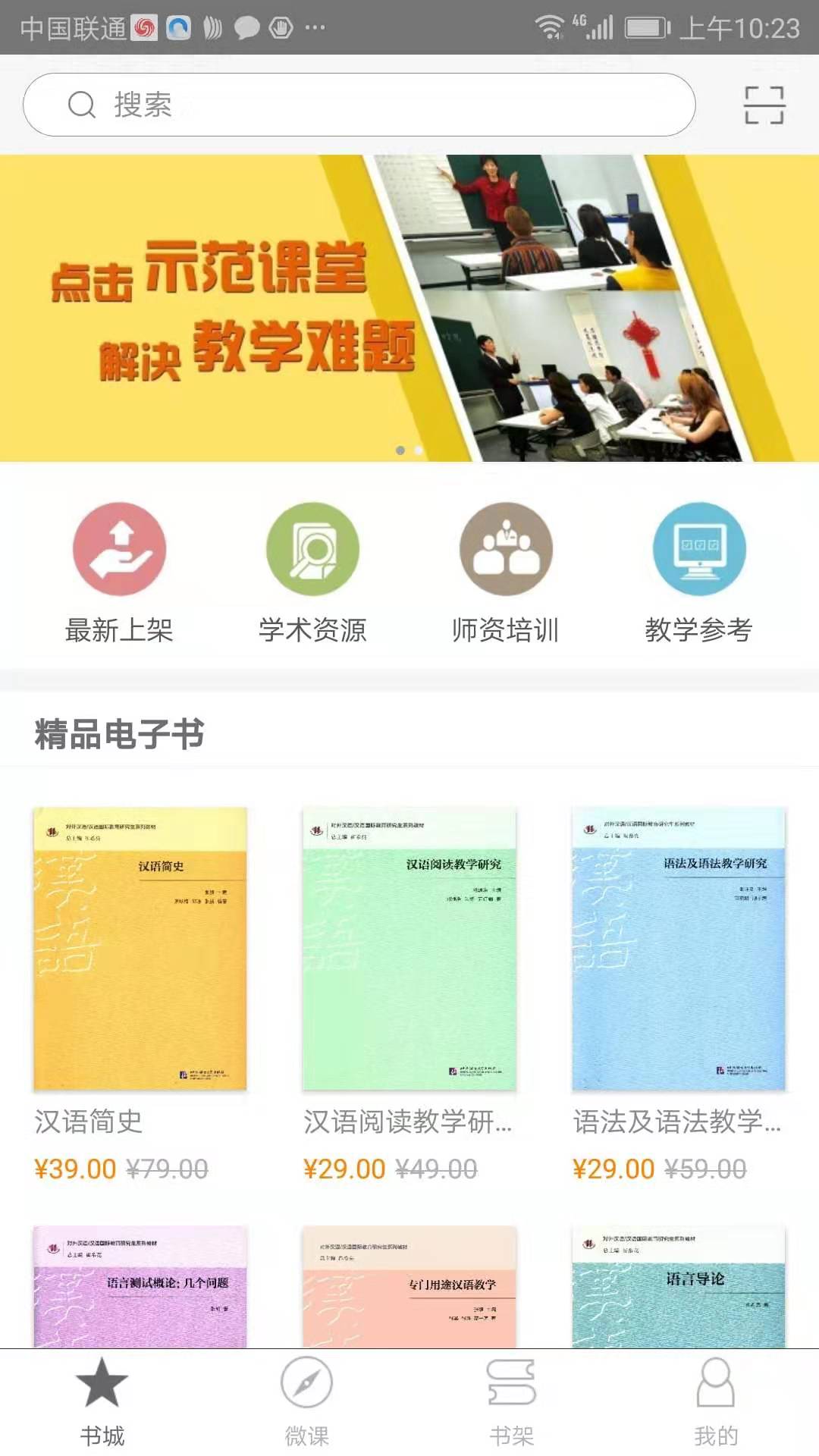Open the 汉语简史 book
Screen dimensions: 819x1456
click(x=140, y=949)
